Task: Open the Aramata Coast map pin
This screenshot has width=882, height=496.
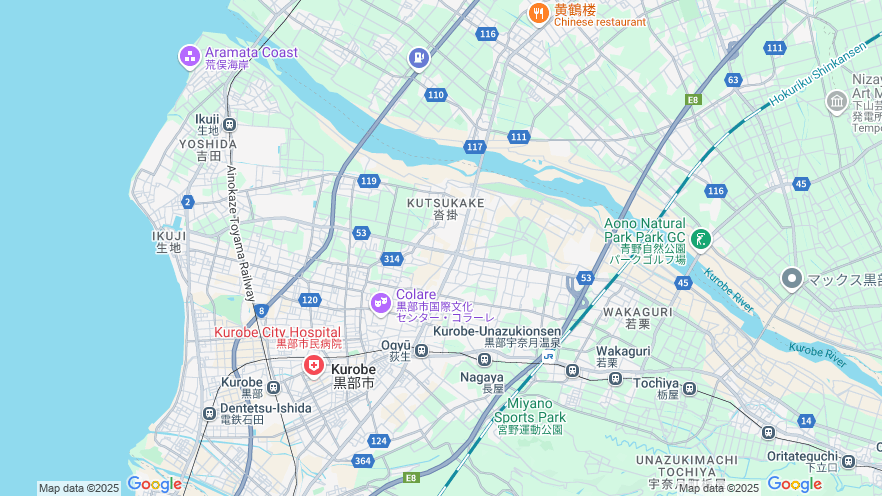Action: click(189, 56)
